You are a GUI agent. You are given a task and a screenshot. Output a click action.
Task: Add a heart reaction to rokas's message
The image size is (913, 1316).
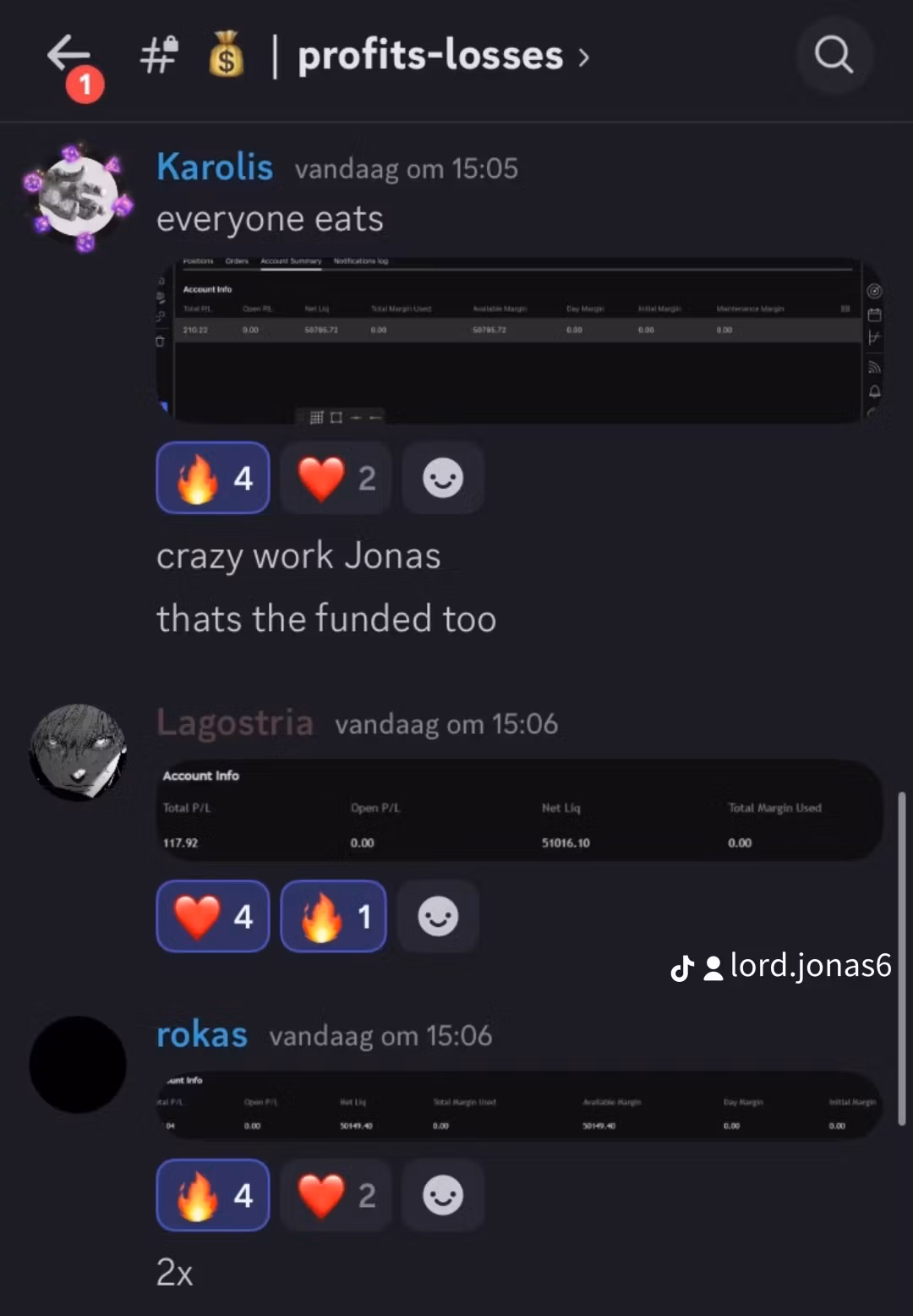336,1195
